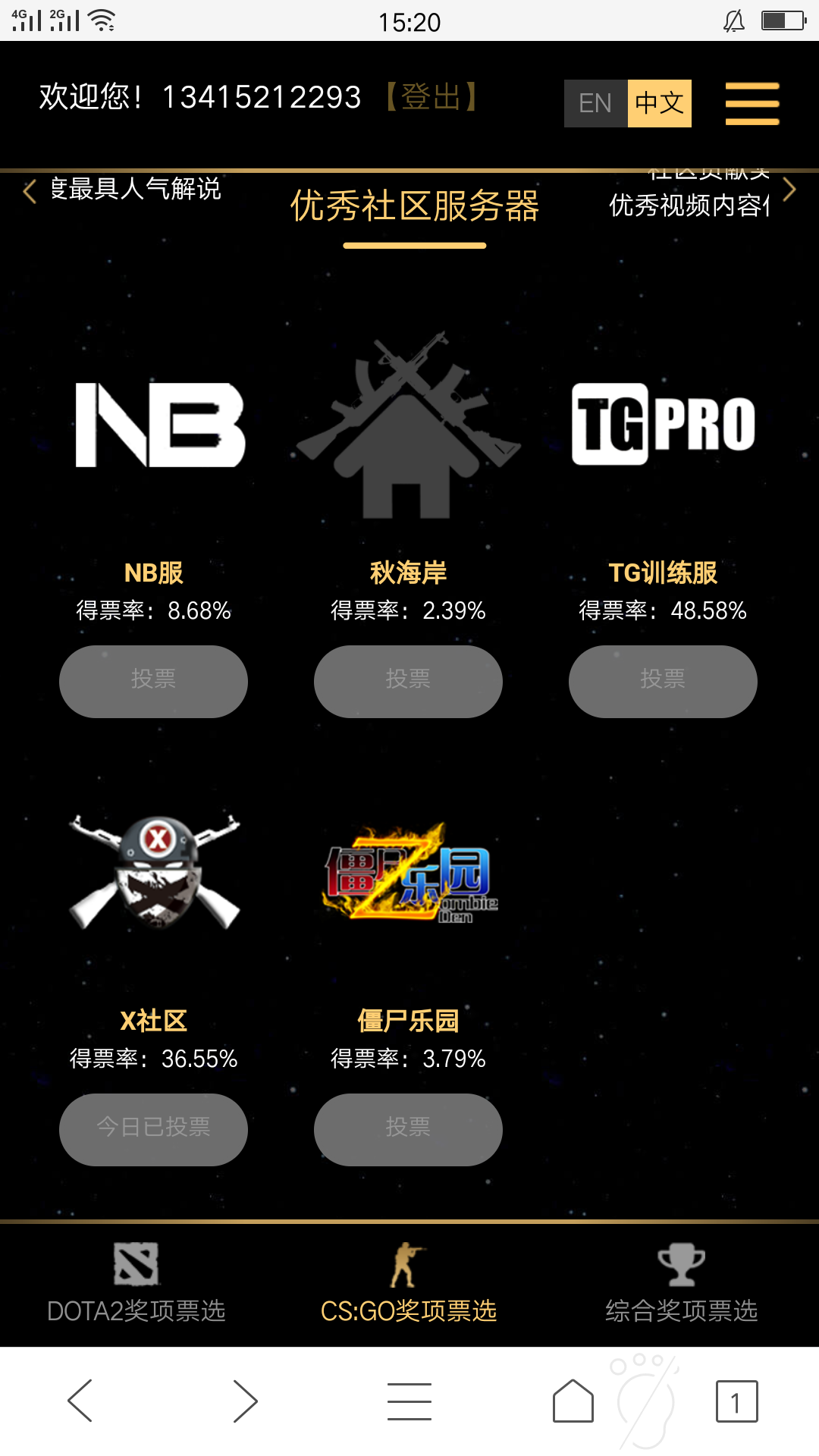Viewport: 819px width, 1456px height.
Task: Advance carousel with right chevron arrow
Action: [791, 191]
